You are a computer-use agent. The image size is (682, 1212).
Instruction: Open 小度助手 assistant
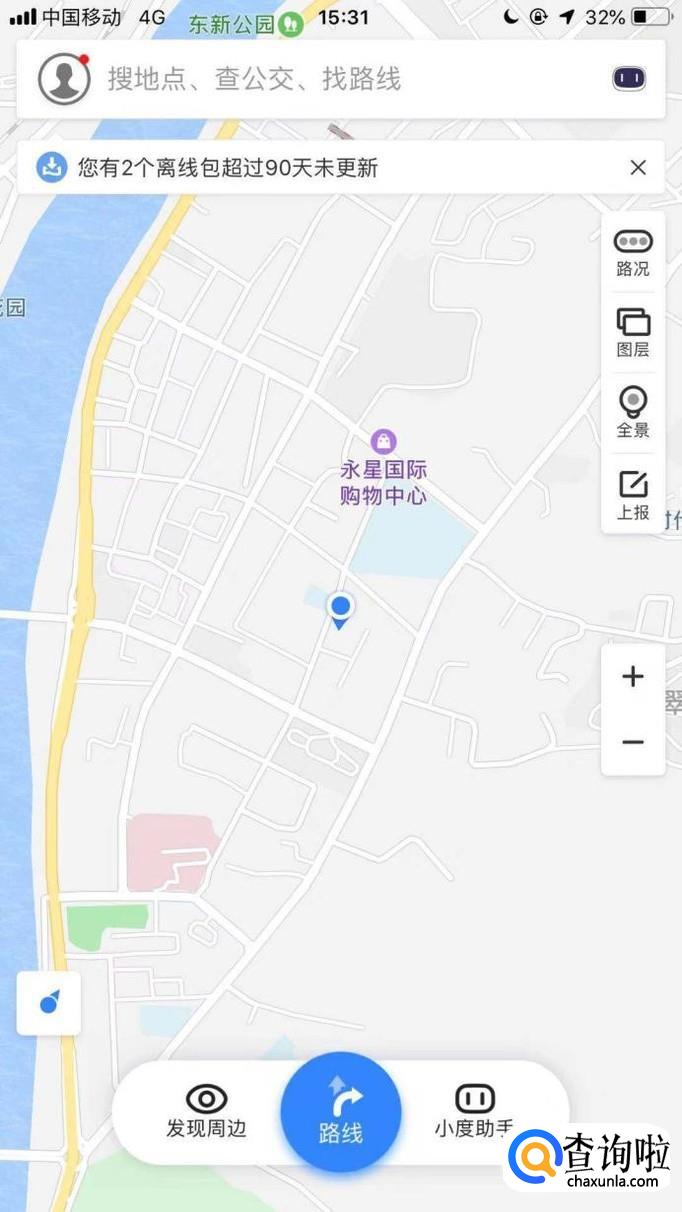(474, 1112)
